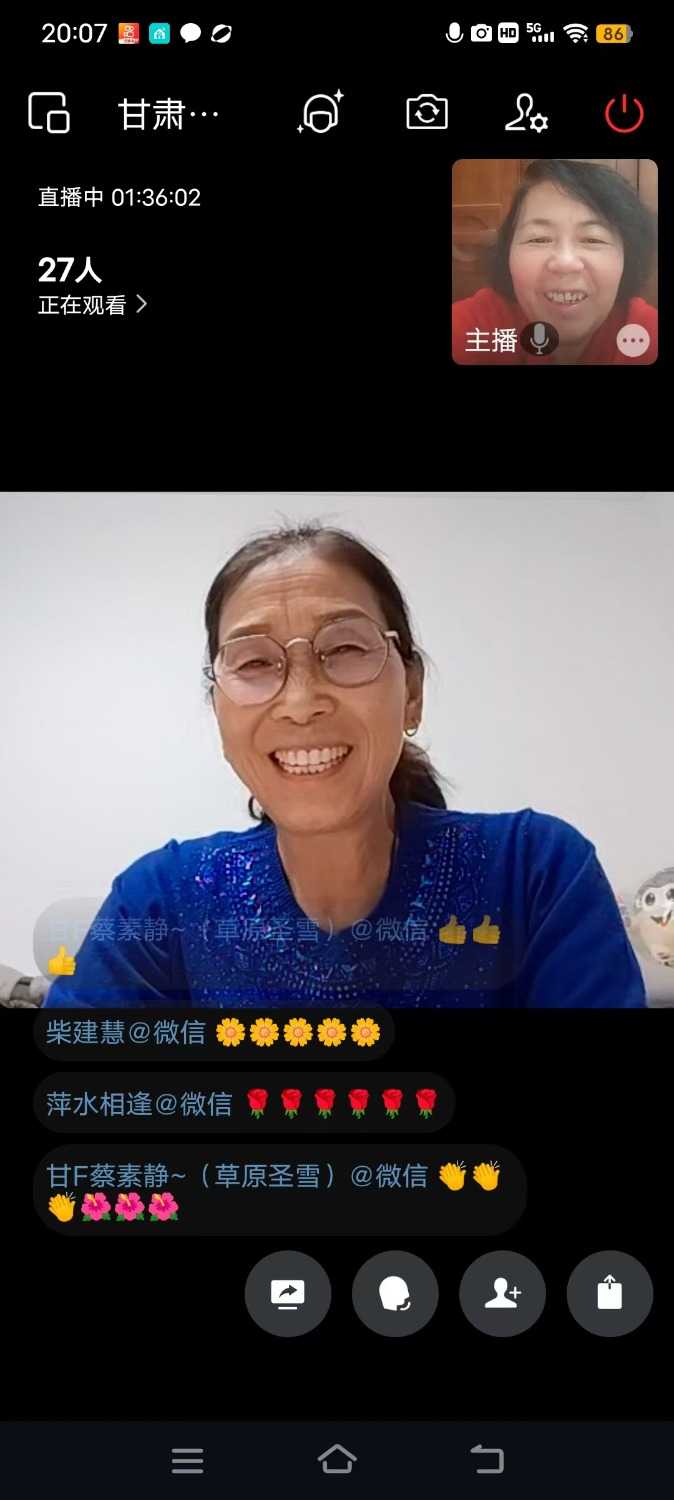Image resolution: width=674 pixels, height=1500 pixels.
Task: End the live broadcast with power icon
Action: (624, 113)
